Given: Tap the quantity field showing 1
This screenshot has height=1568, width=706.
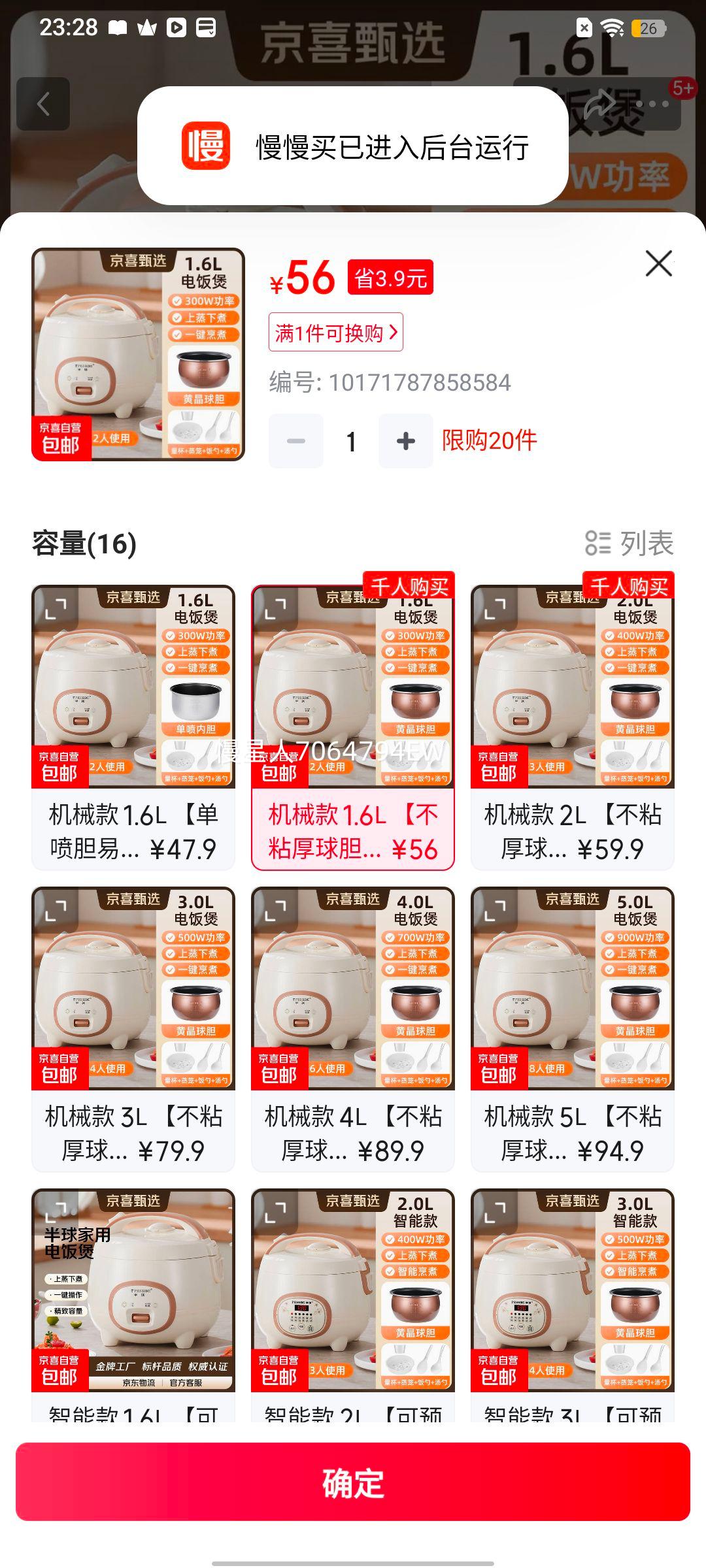Looking at the screenshot, I should click(x=350, y=441).
